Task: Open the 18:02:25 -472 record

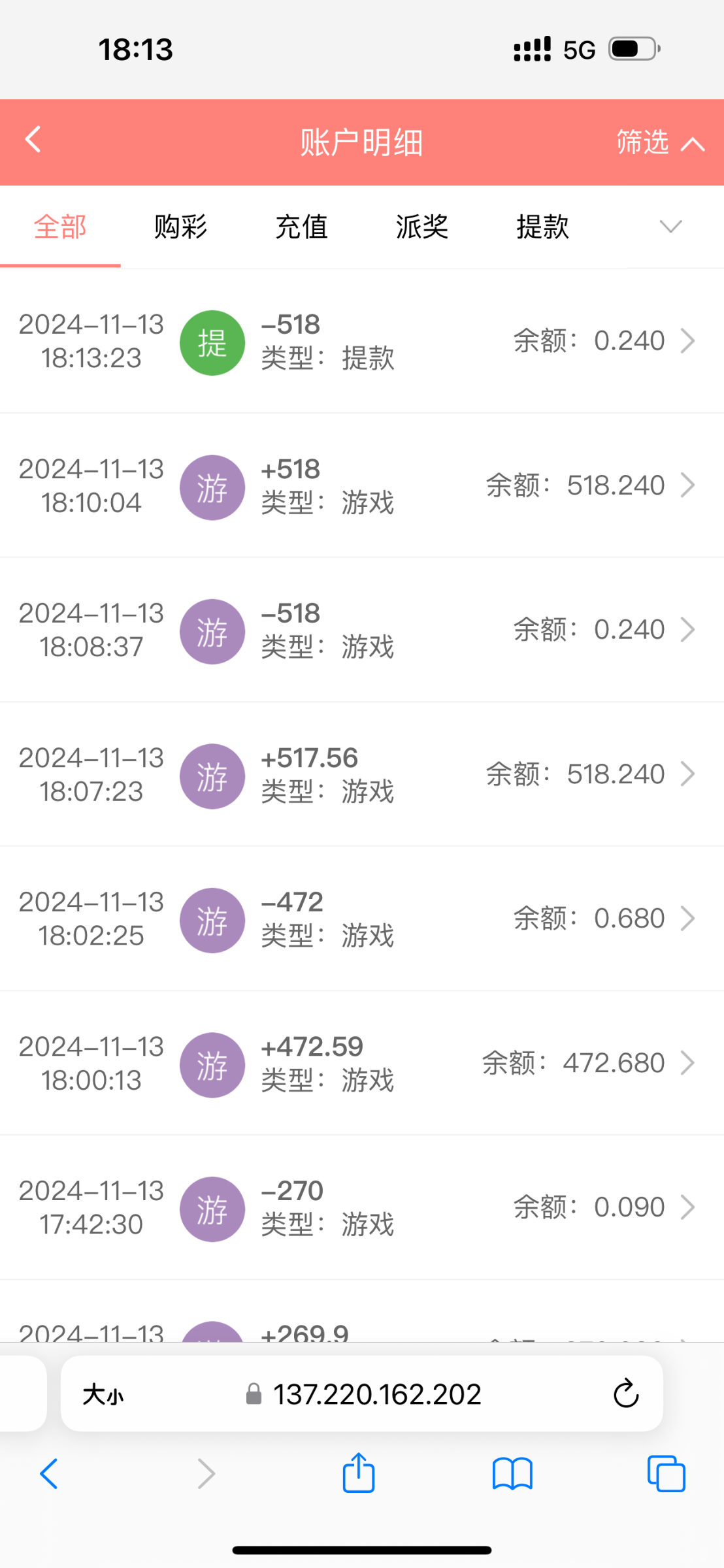Action: pos(362,919)
